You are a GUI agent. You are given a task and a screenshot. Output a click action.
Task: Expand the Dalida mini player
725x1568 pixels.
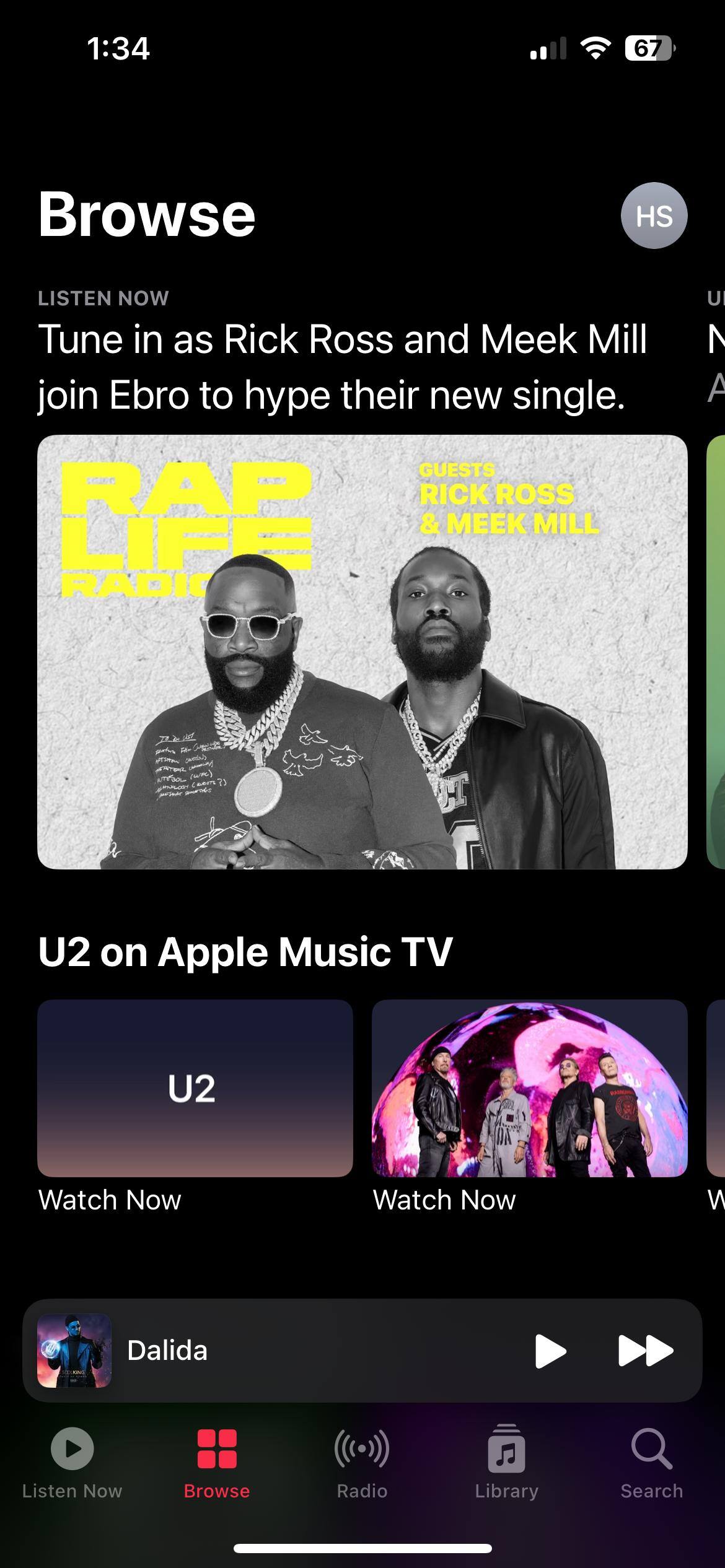pyautogui.click(x=310, y=1351)
